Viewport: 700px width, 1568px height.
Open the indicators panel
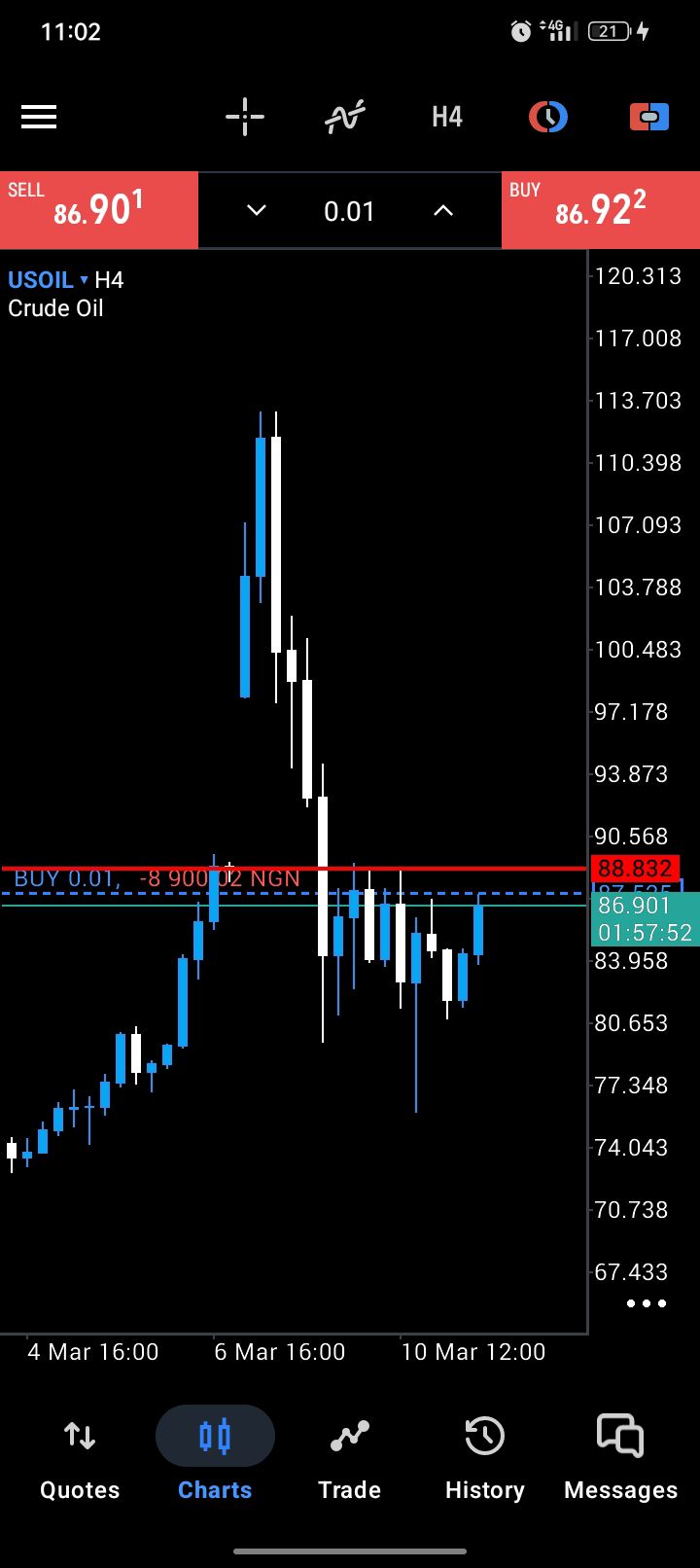(345, 118)
